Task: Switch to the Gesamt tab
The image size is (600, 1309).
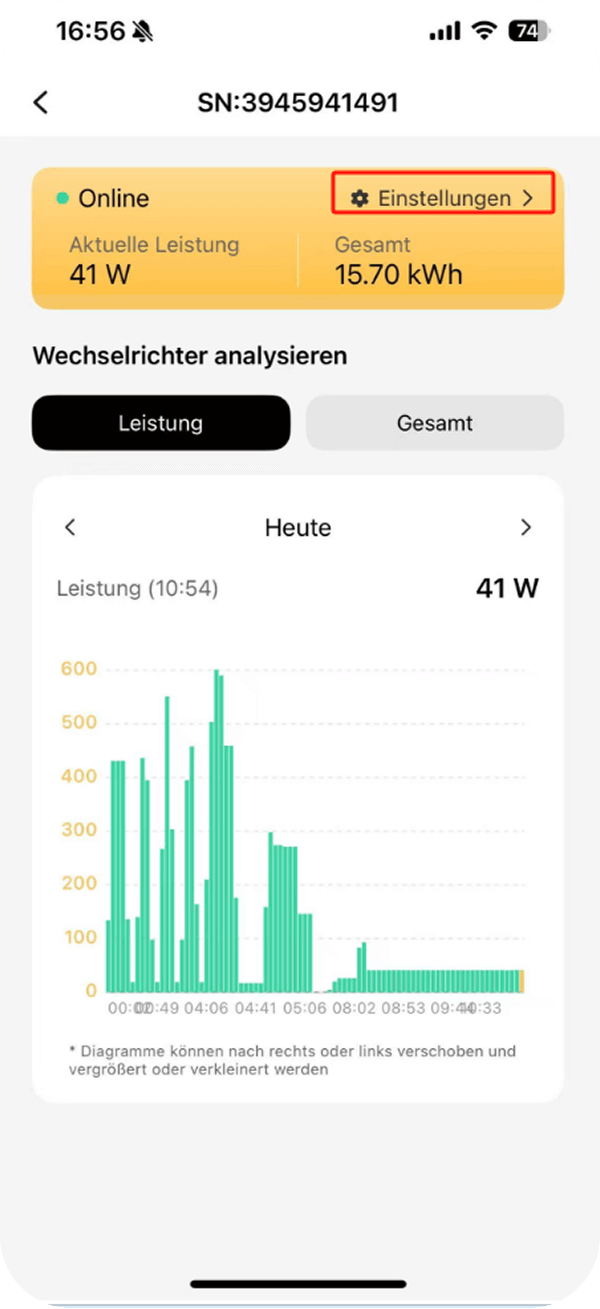Action: pos(435,423)
